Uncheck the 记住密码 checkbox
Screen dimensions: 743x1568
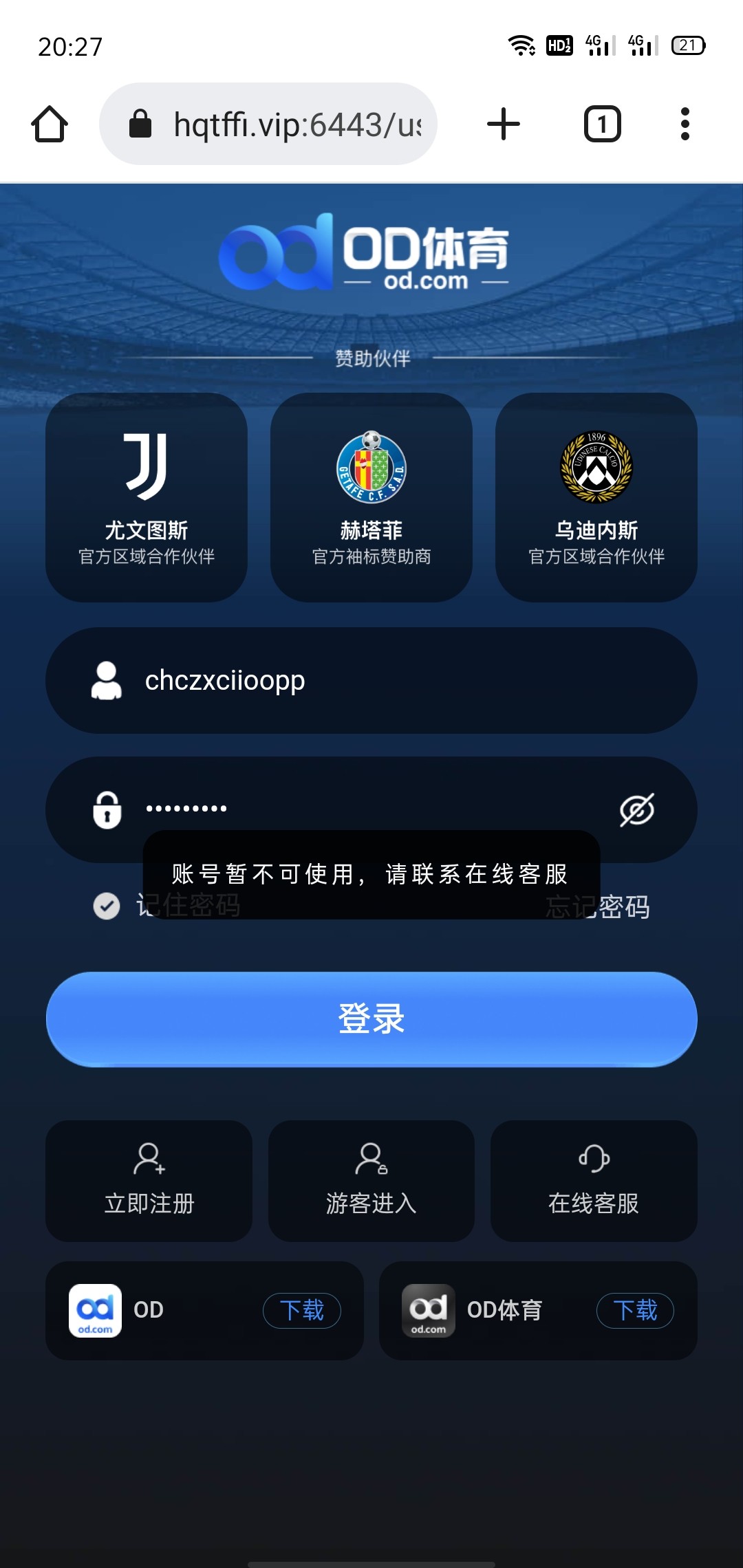click(x=107, y=906)
